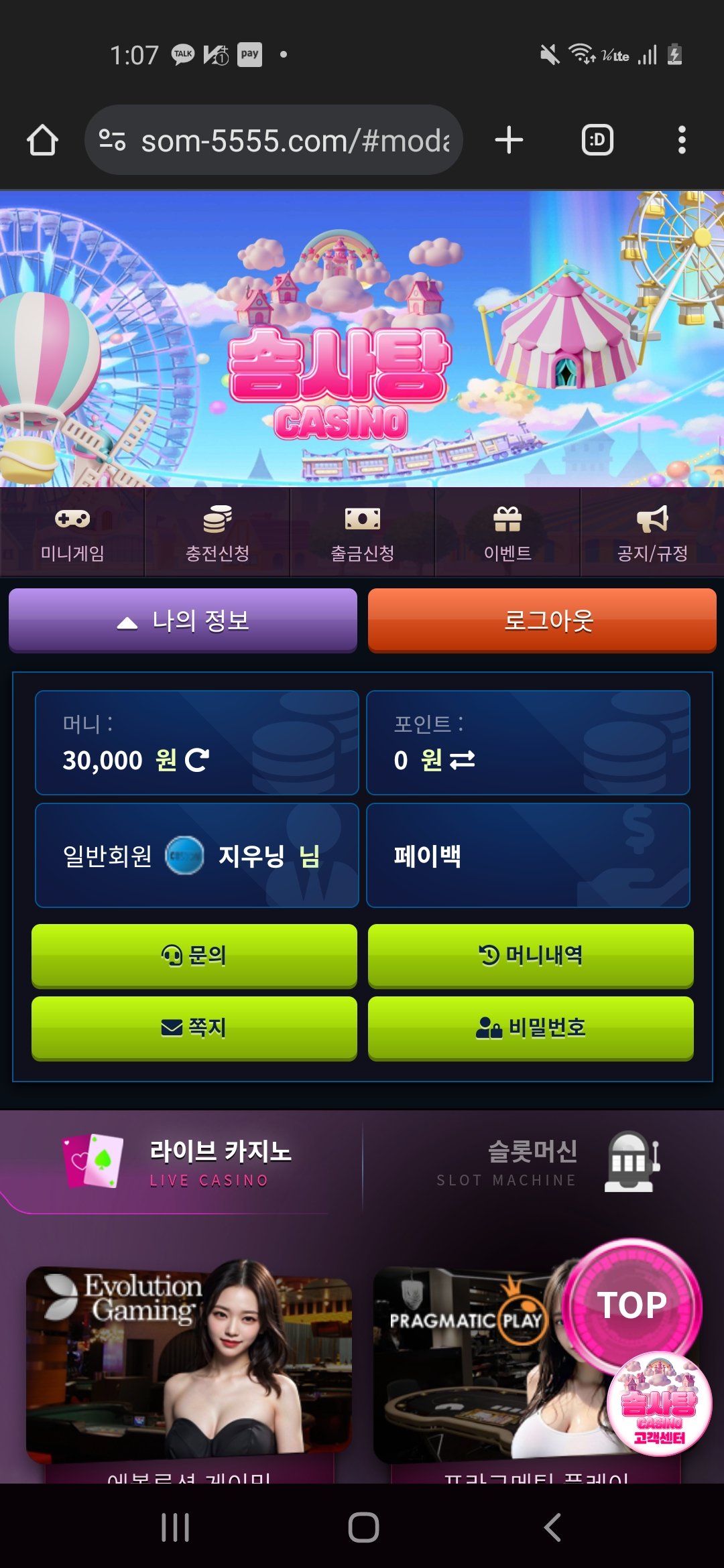724x1568 pixels.
Task: Open the 이벤트 page
Action: (507, 533)
